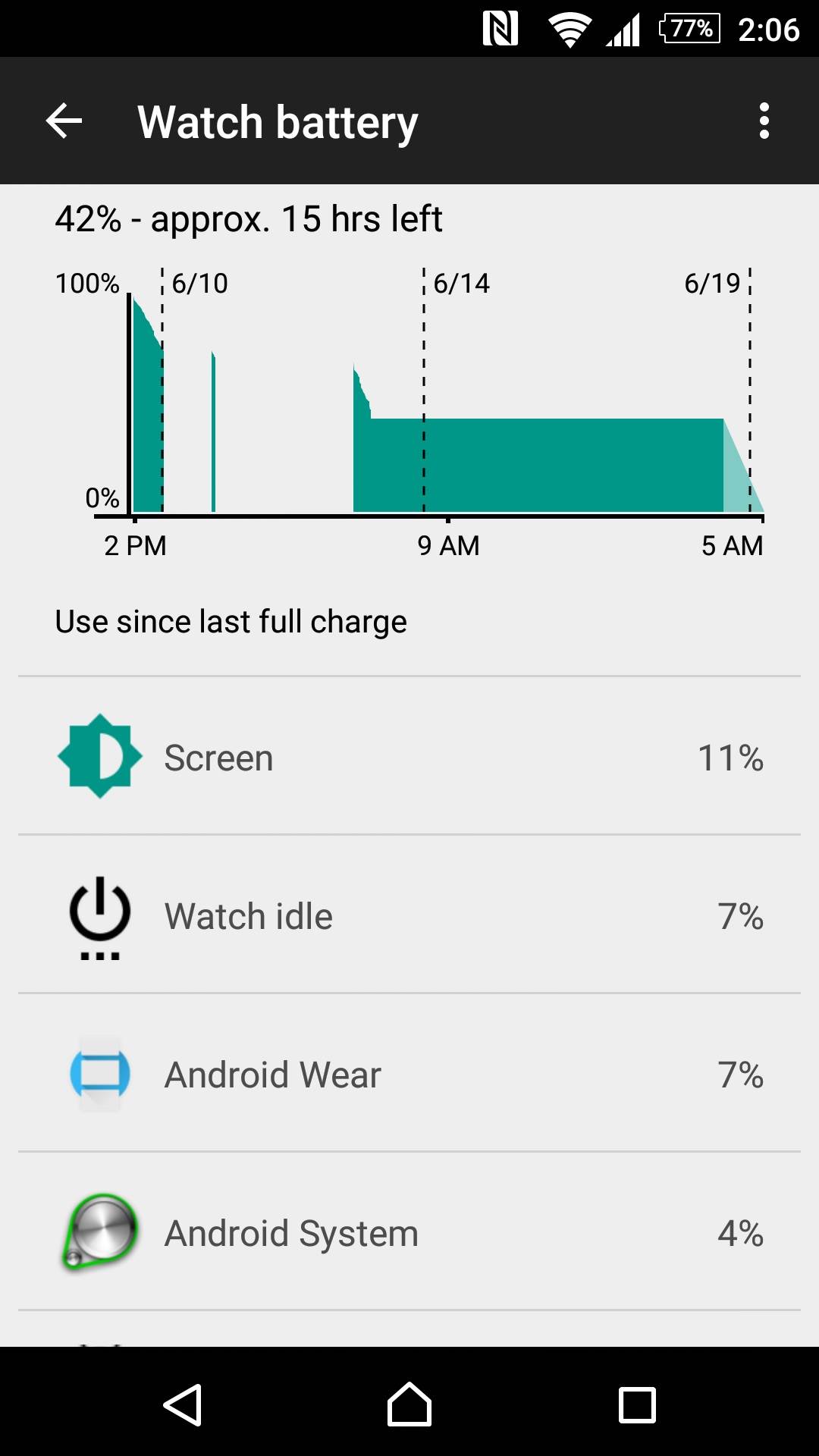Open recent apps from navigation bar
The image size is (819, 1456).
coord(637,1404)
